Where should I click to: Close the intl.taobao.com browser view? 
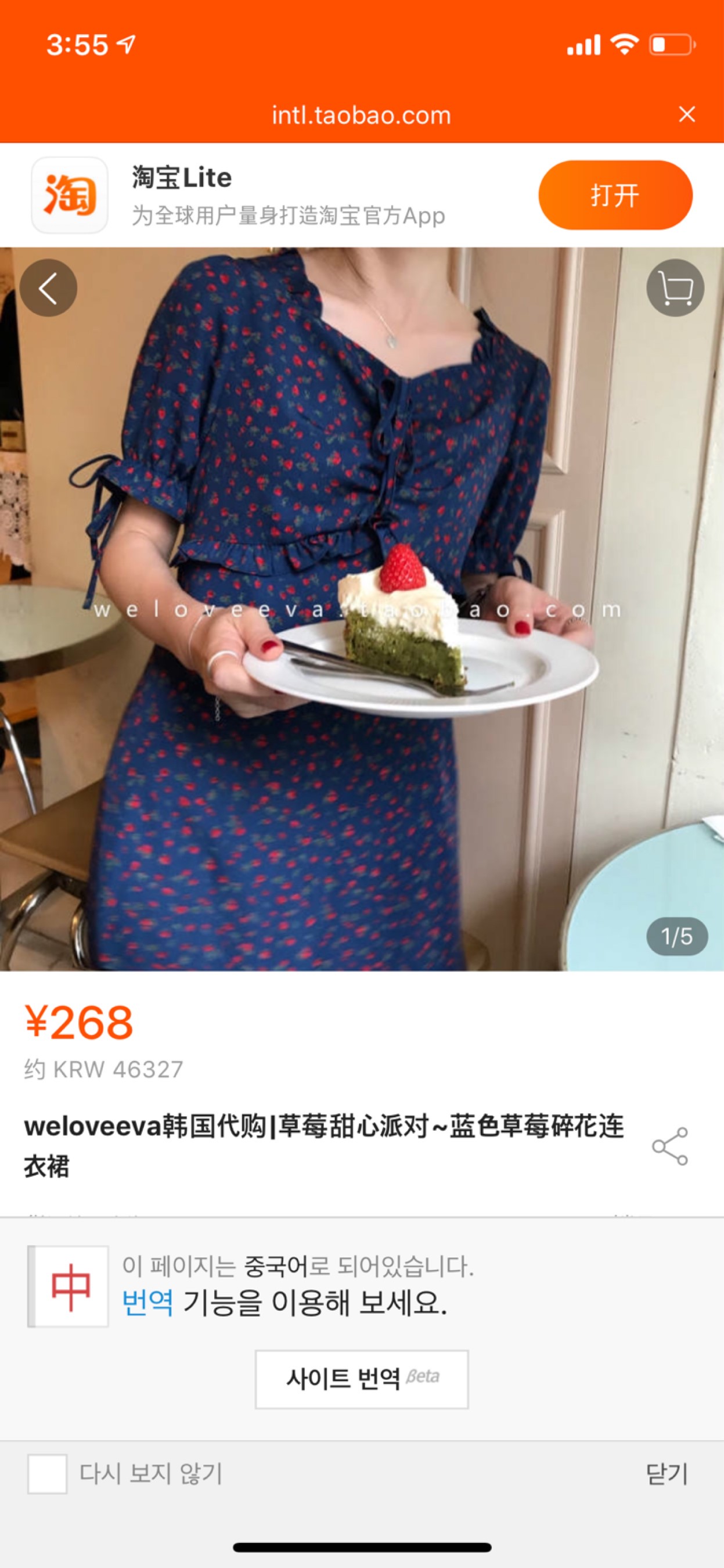point(687,114)
